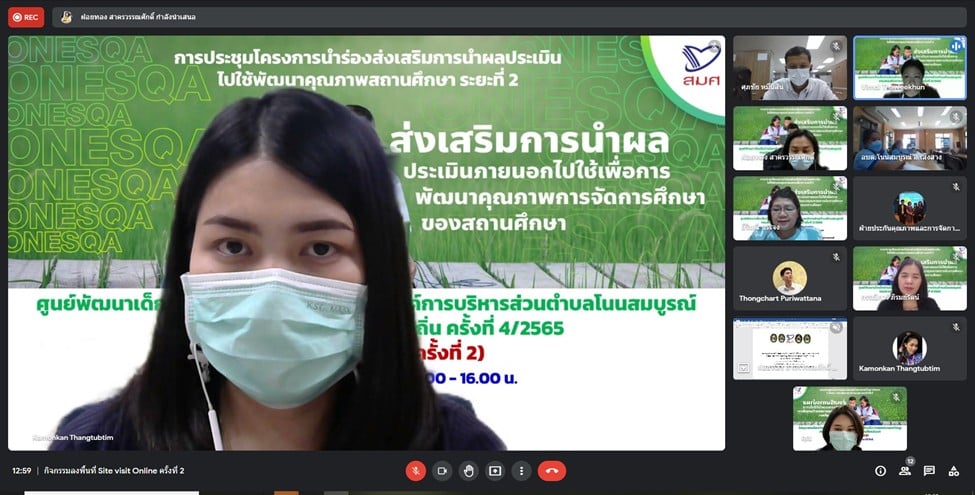Leave the call with the red hang-up button

[551, 470]
